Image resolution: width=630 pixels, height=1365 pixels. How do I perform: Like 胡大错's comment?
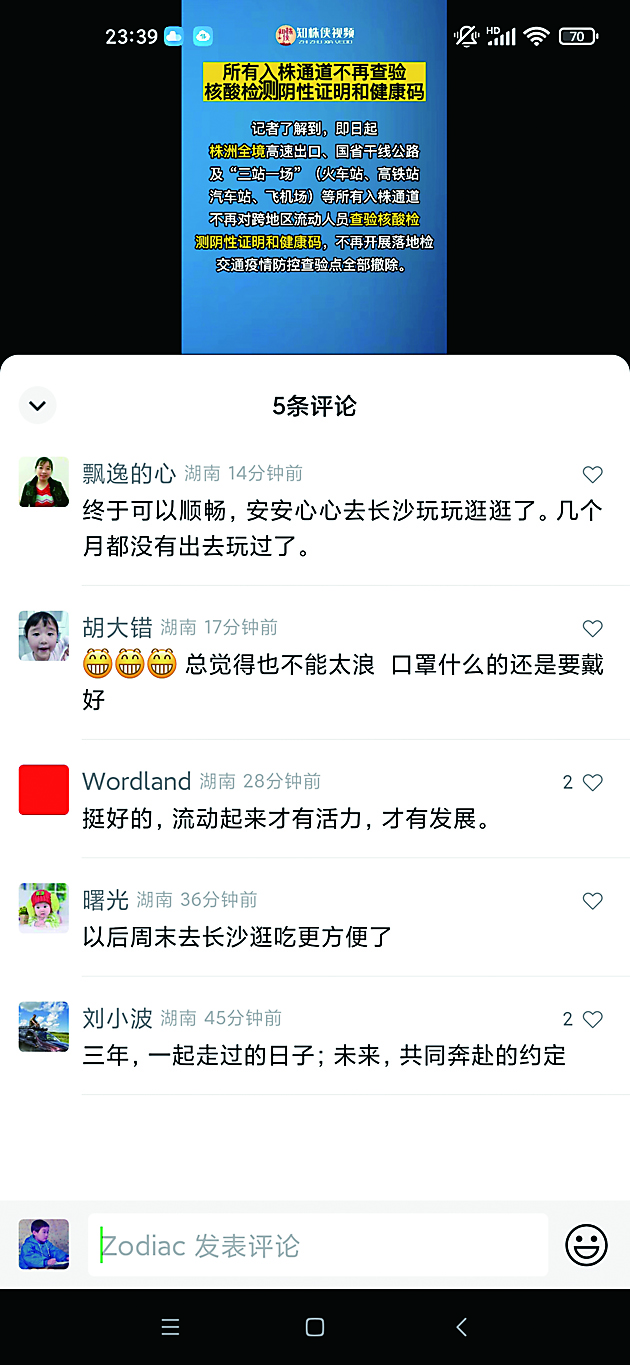point(592,628)
